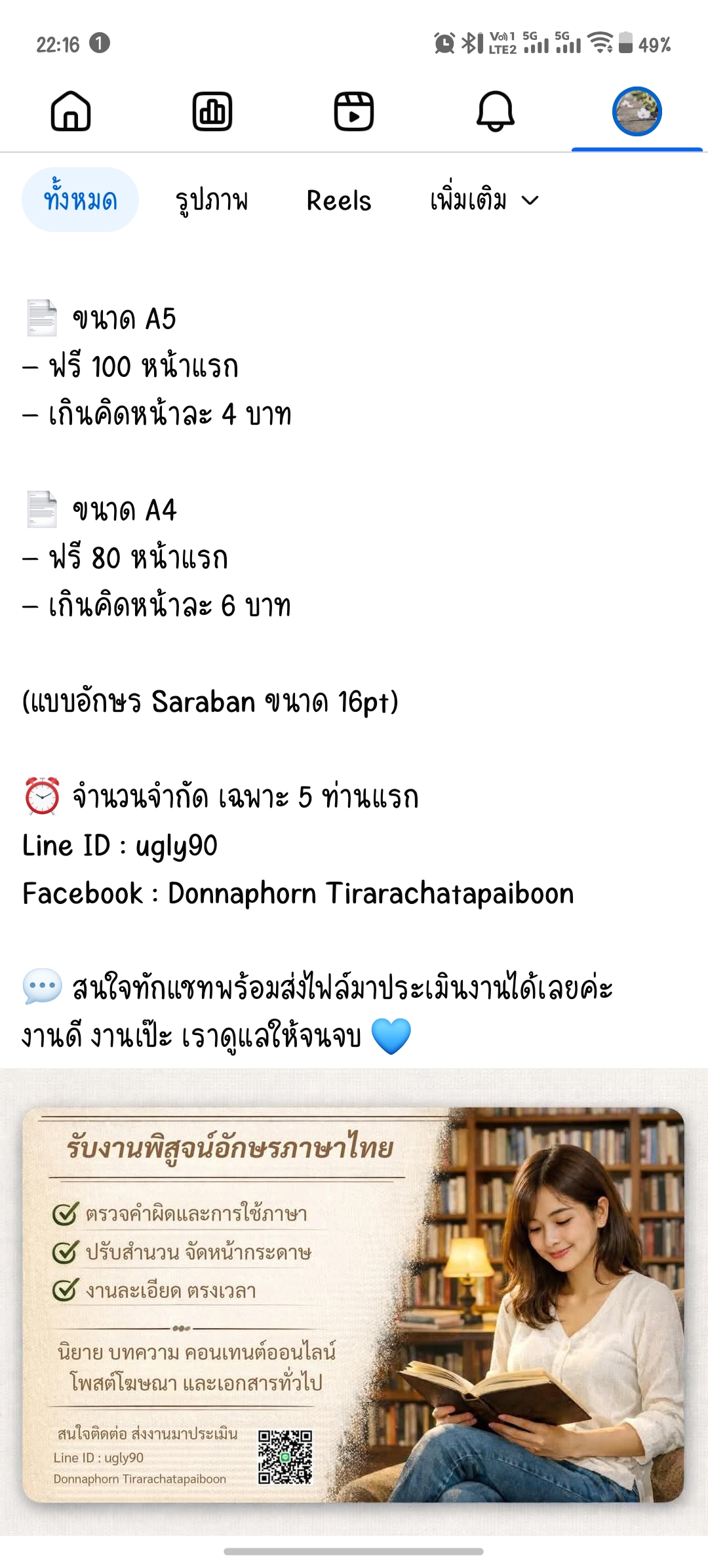
Task: Expand the เพิ่มเติม dropdown
Action: click(x=484, y=200)
